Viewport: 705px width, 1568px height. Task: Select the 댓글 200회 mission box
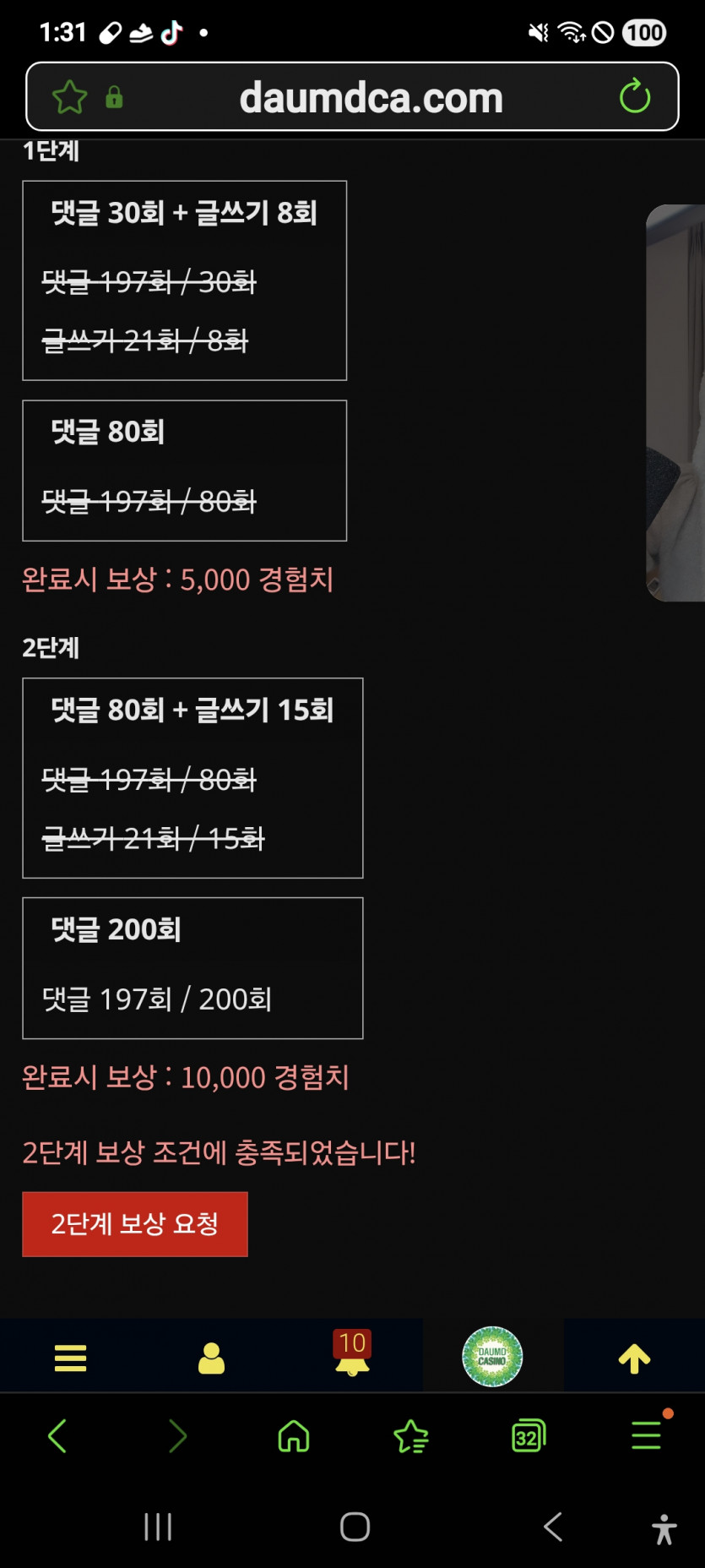pyautogui.click(x=193, y=967)
